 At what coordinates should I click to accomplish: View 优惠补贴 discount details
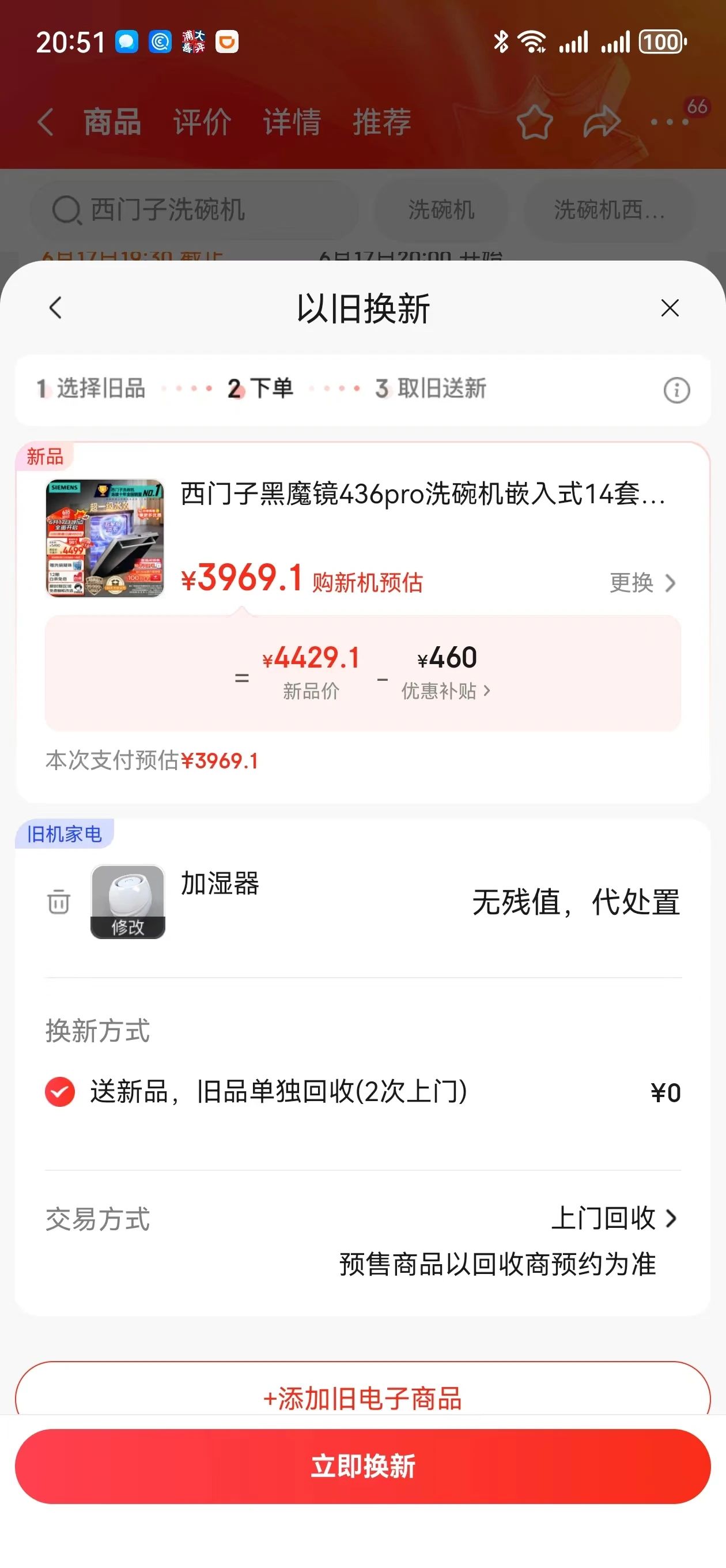click(446, 690)
